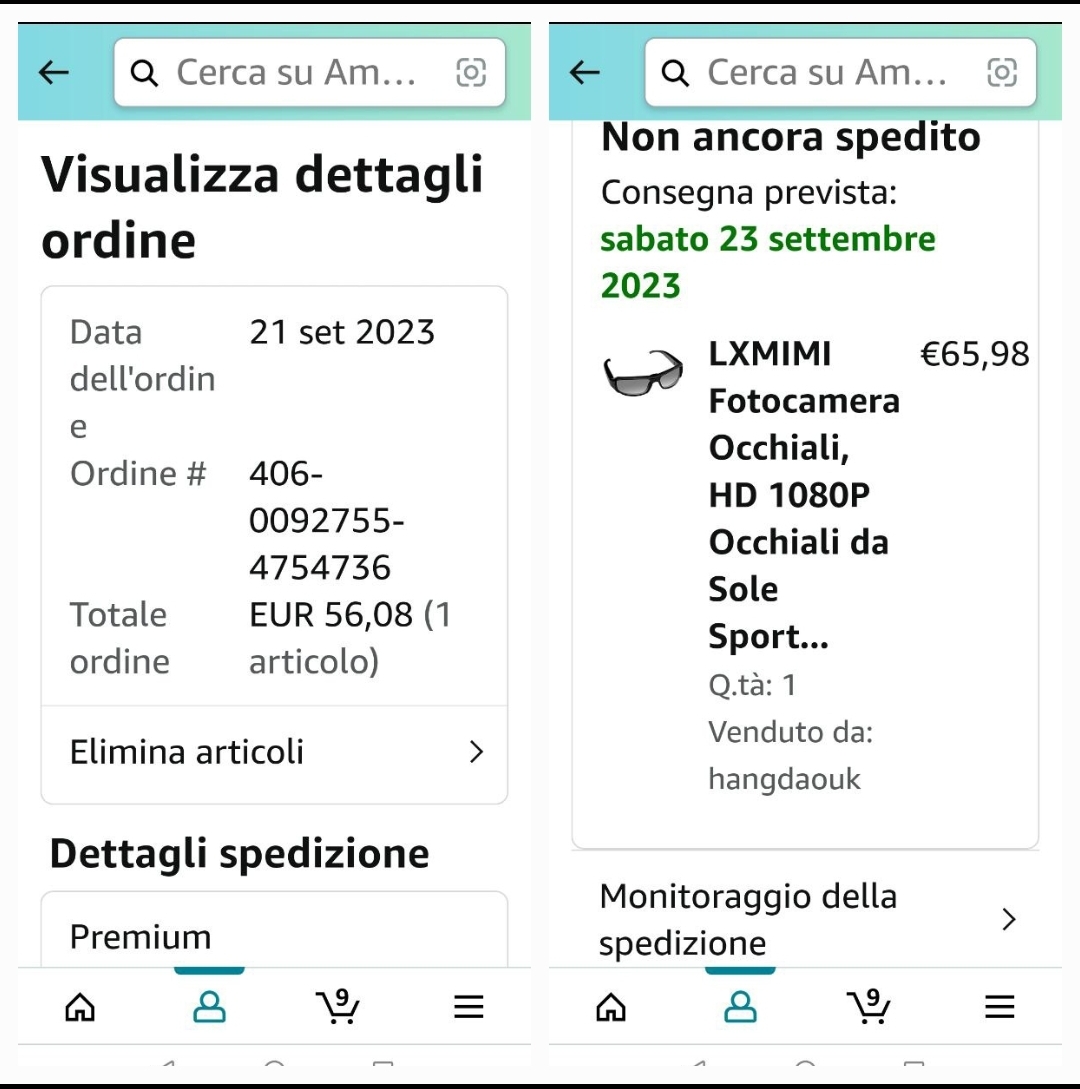The image size is (1080, 1089).
Task: Open the cart below Monitoraggio della spedizione
Action: click(x=868, y=1005)
